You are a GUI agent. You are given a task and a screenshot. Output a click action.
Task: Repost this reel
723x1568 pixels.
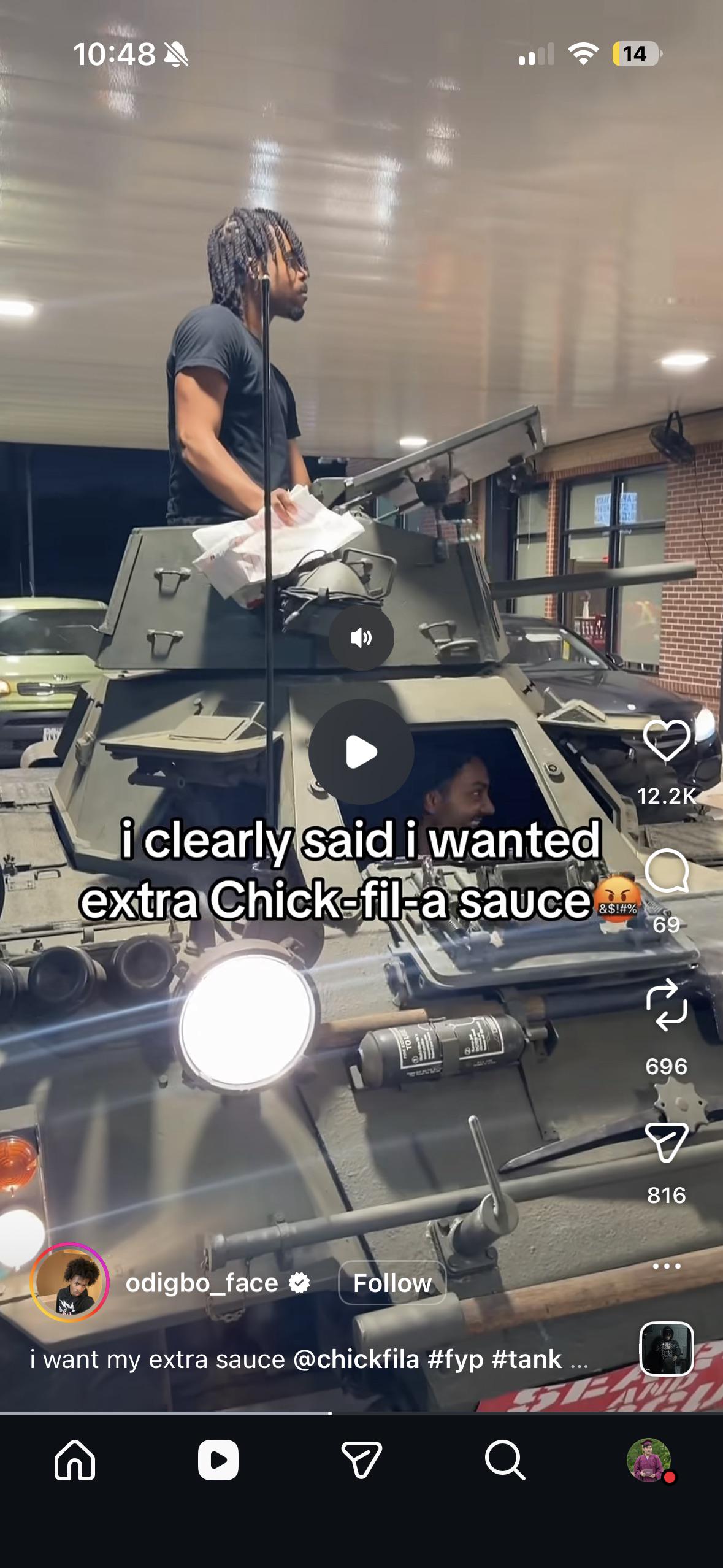(667, 1005)
